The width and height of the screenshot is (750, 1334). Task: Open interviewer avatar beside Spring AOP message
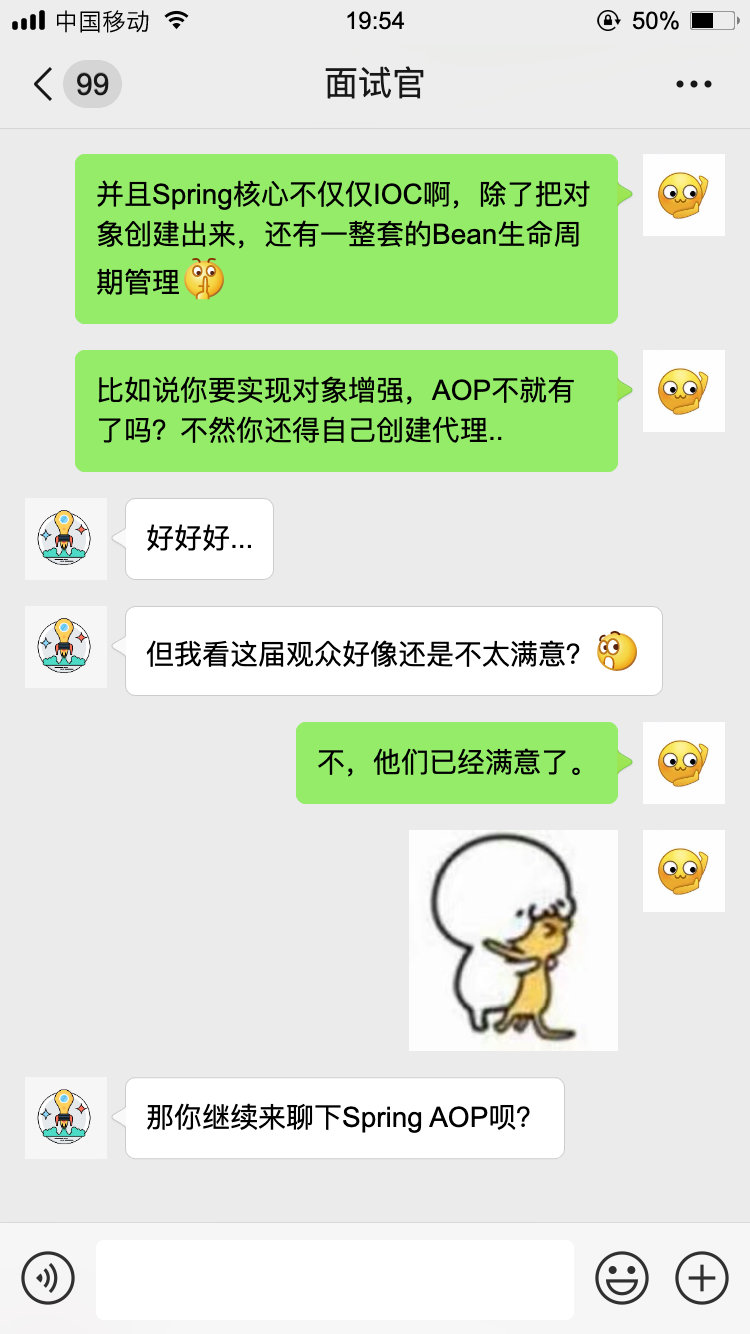[x=66, y=1117]
